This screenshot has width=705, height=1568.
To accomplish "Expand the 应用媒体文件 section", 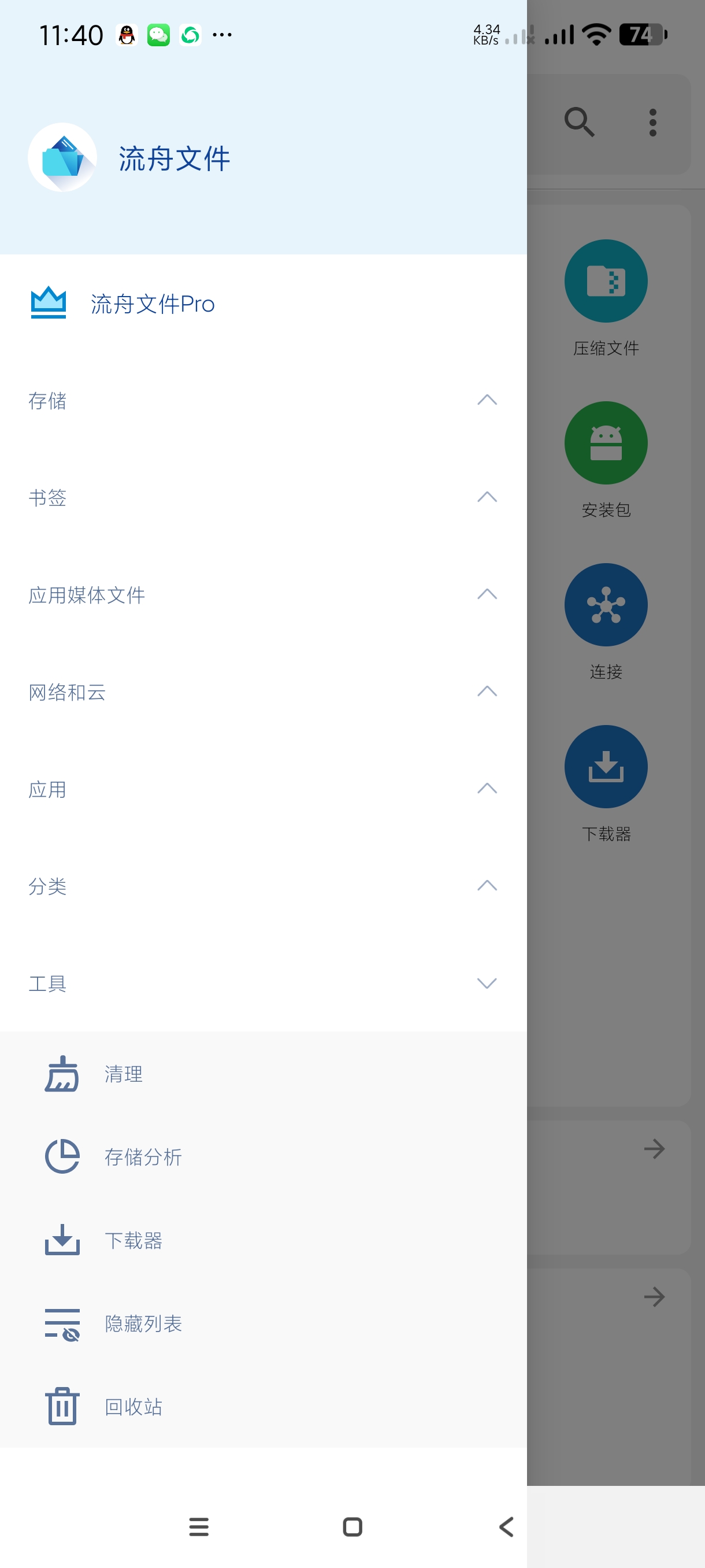I will pyautogui.click(x=263, y=595).
